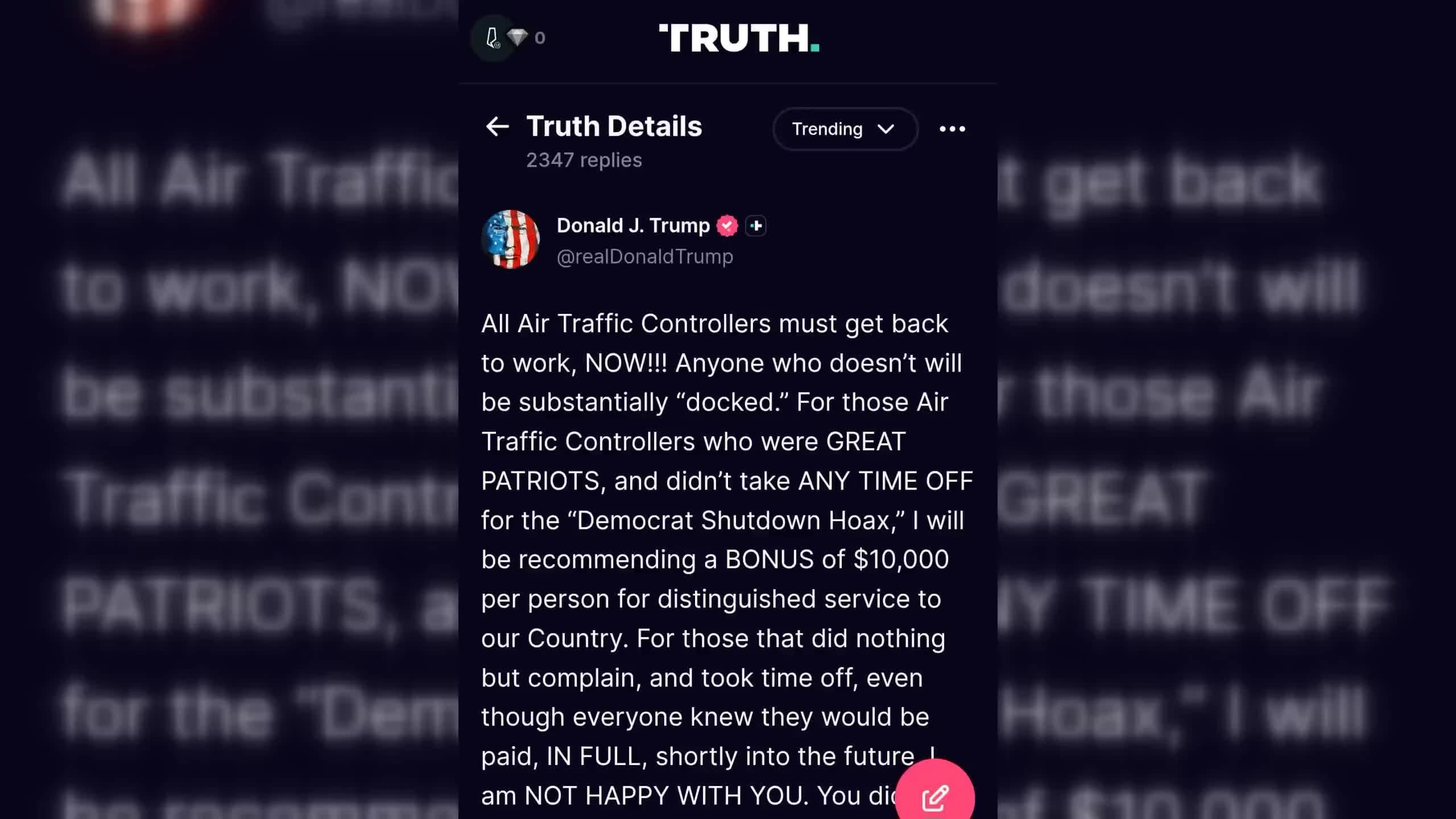Open the account avatar in the top bar

pyautogui.click(x=493, y=38)
